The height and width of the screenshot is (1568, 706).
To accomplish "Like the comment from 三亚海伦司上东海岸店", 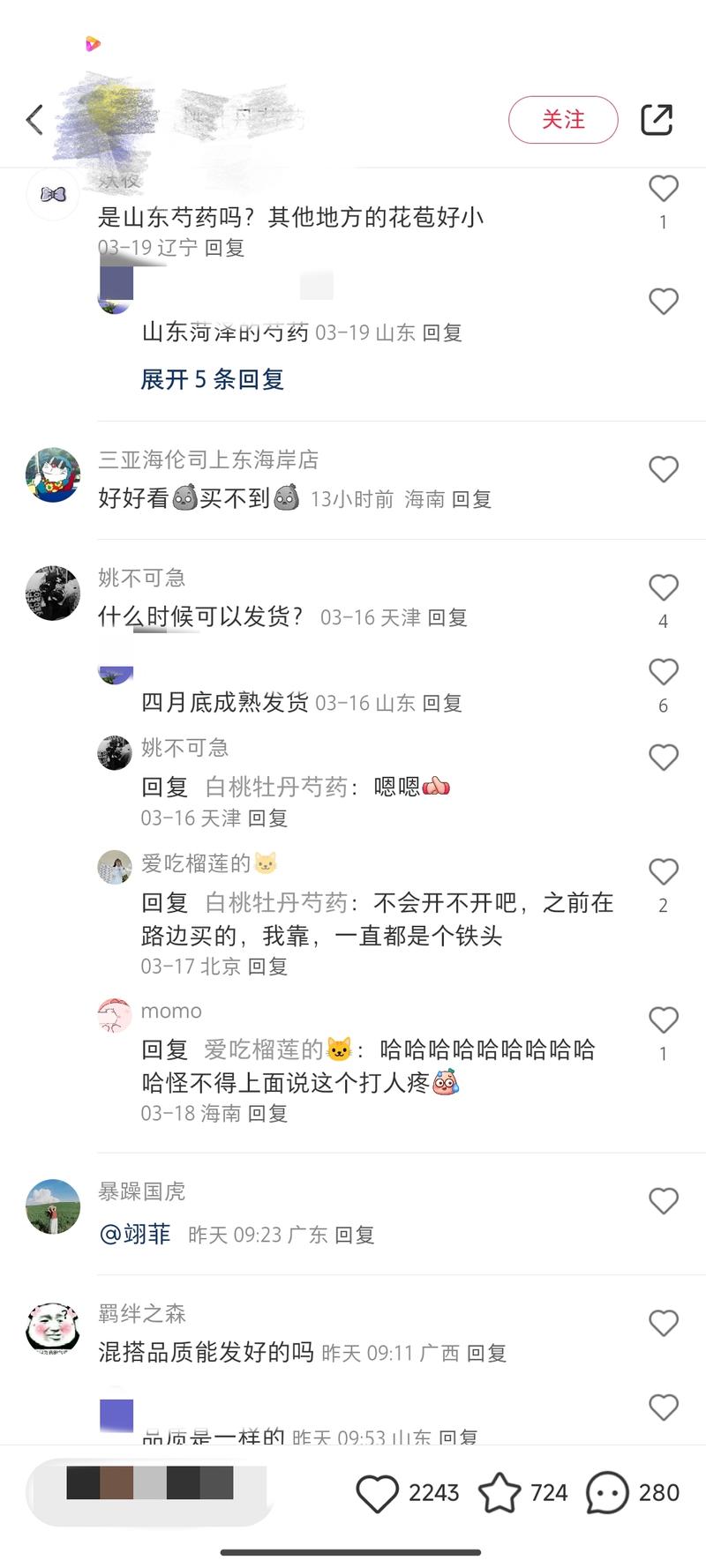I will (664, 469).
